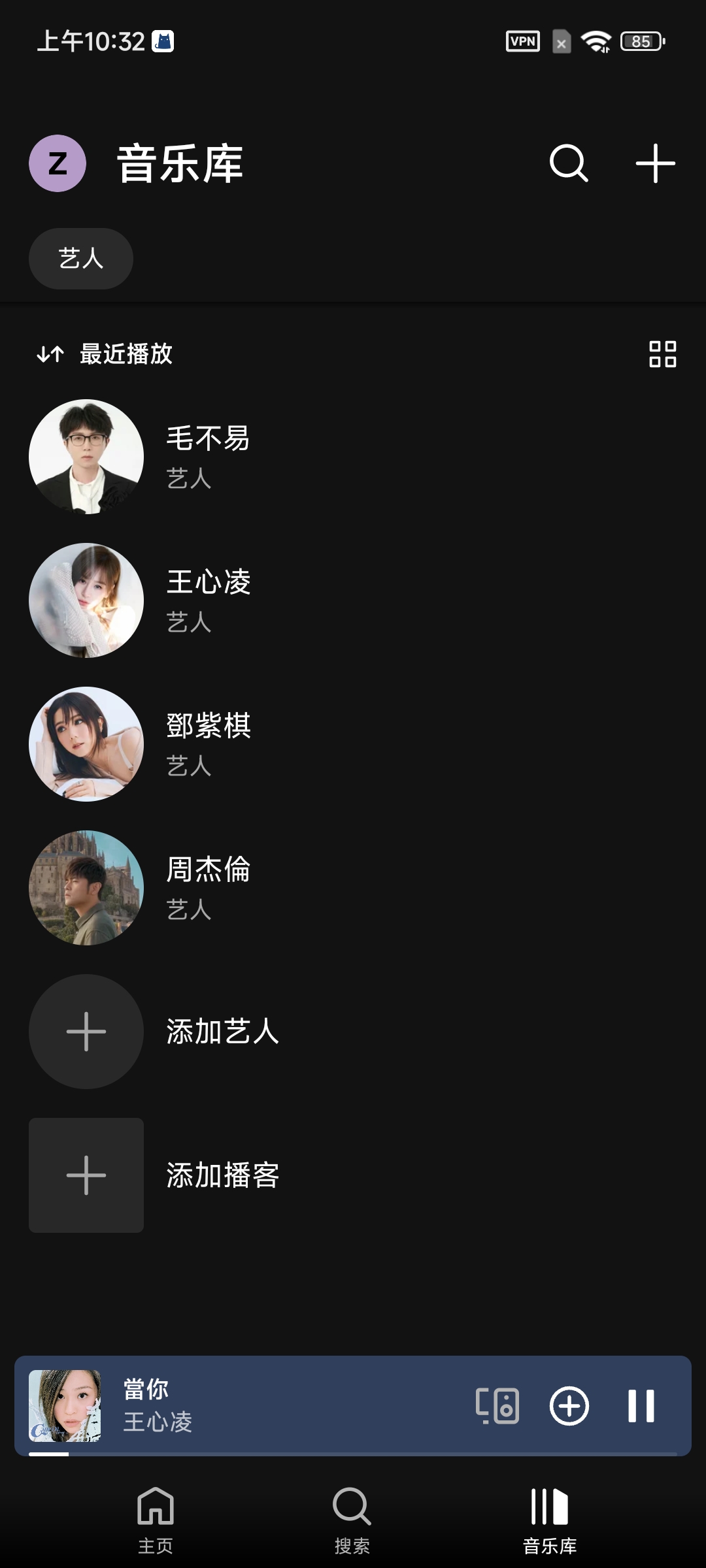Pause the current song
The width and height of the screenshot is (706, 1568).
click(641, 1405)
